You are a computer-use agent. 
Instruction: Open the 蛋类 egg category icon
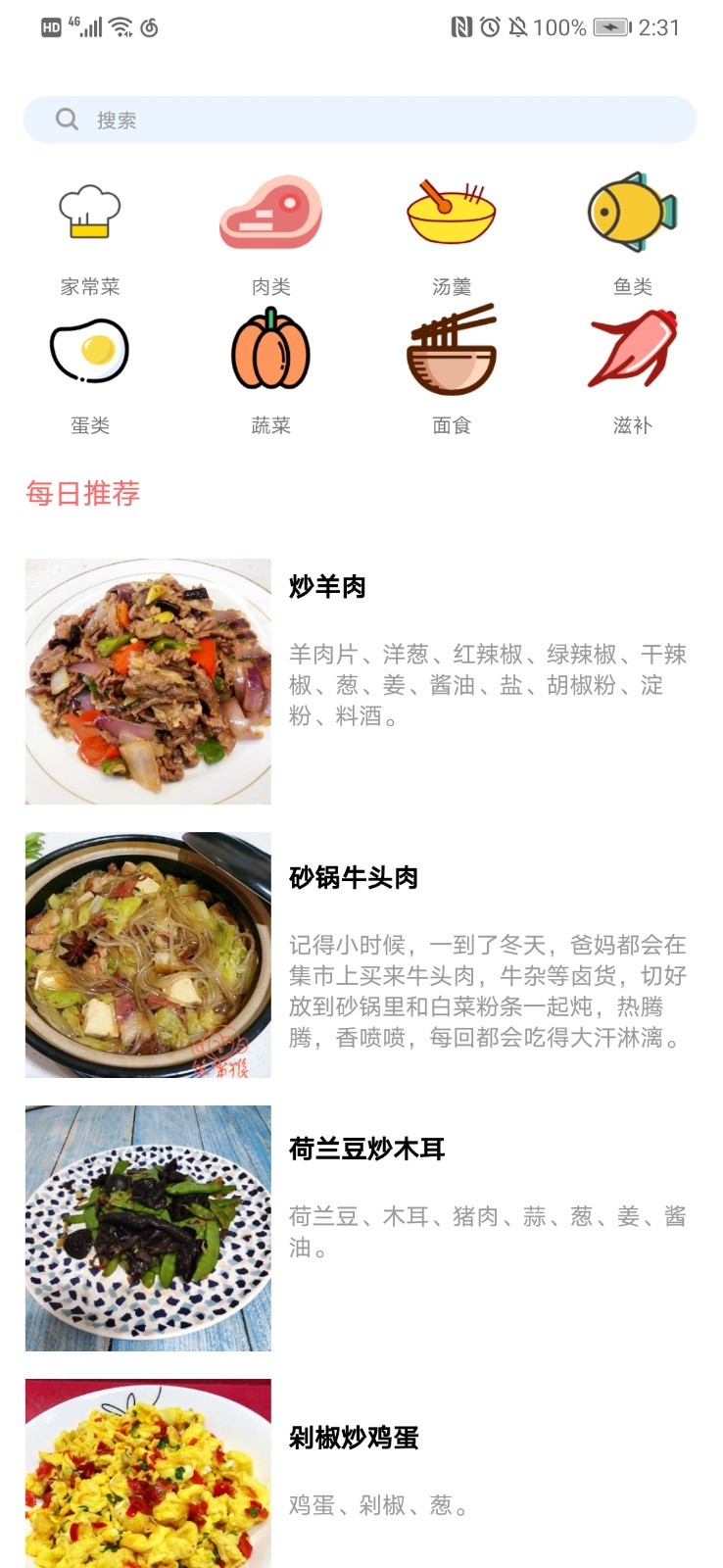92,353
